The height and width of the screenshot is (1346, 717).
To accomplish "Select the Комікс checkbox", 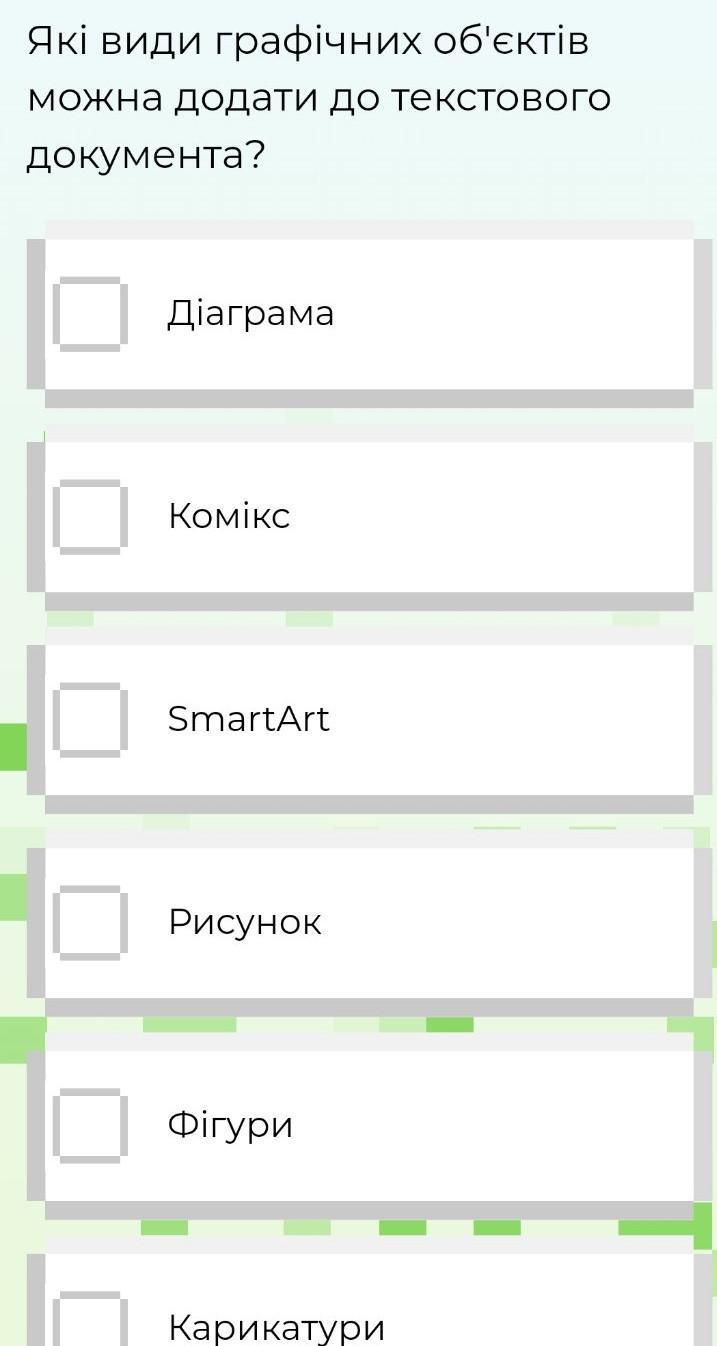I will click(89, 516).
